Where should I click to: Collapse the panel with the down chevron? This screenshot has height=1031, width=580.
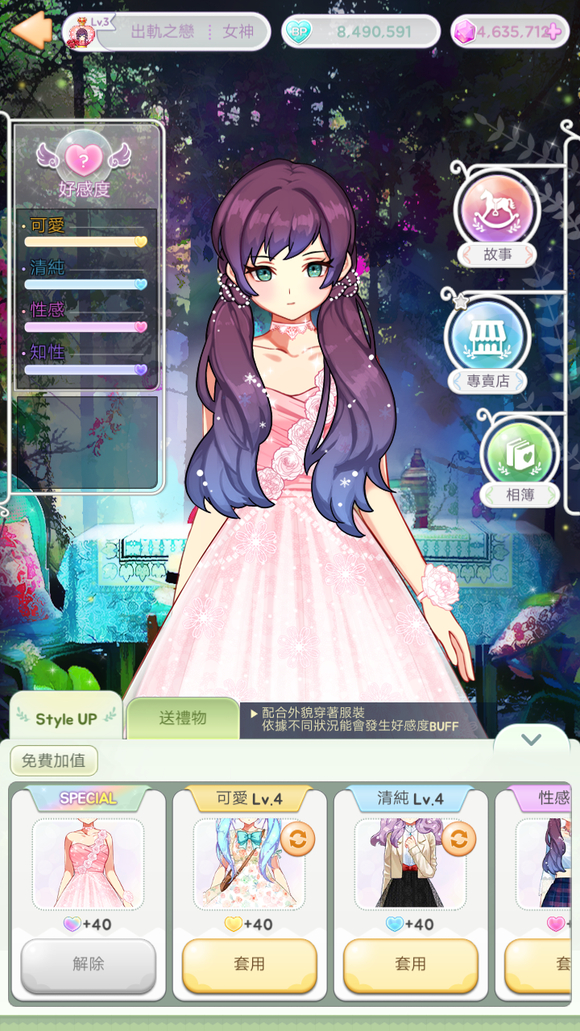pyautogui.click(x=531, y=740)
